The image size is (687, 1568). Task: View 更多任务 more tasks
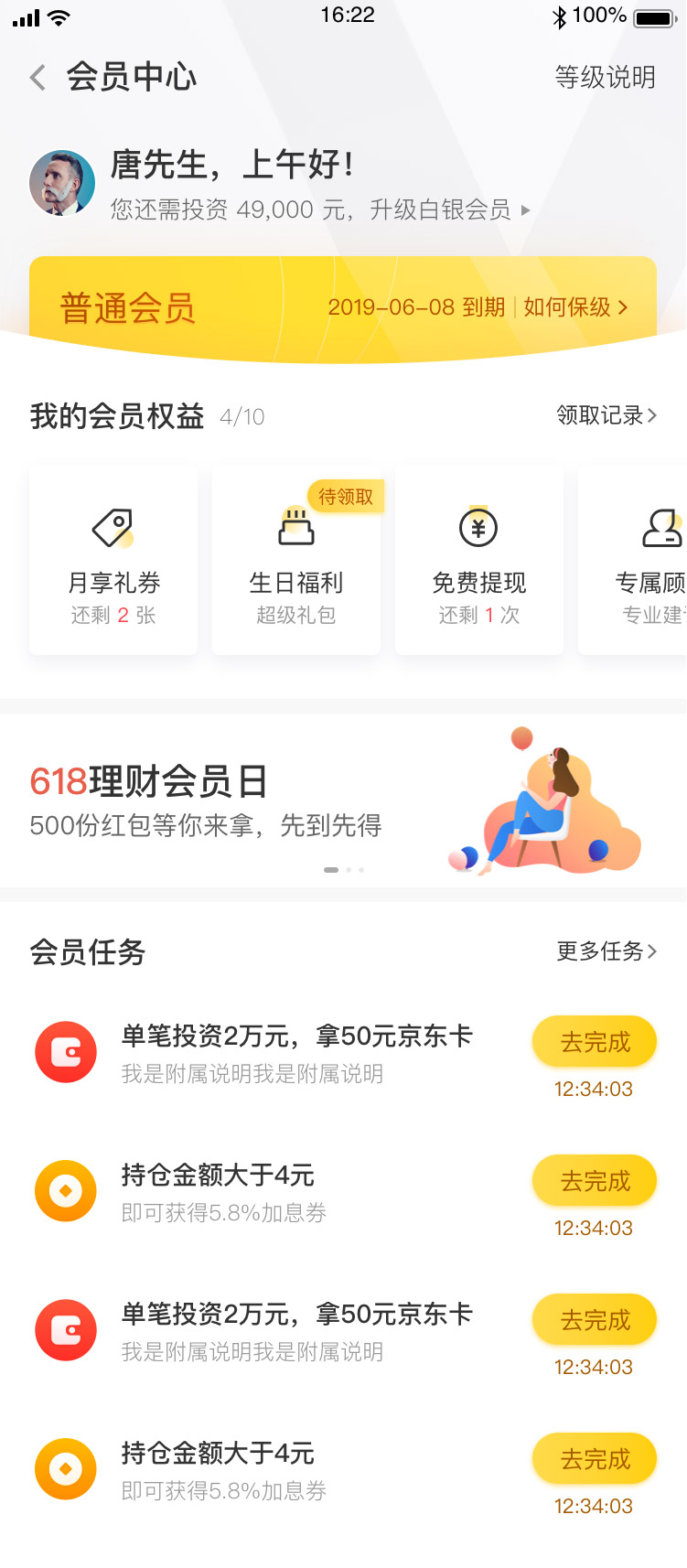[x=606, y=951]
